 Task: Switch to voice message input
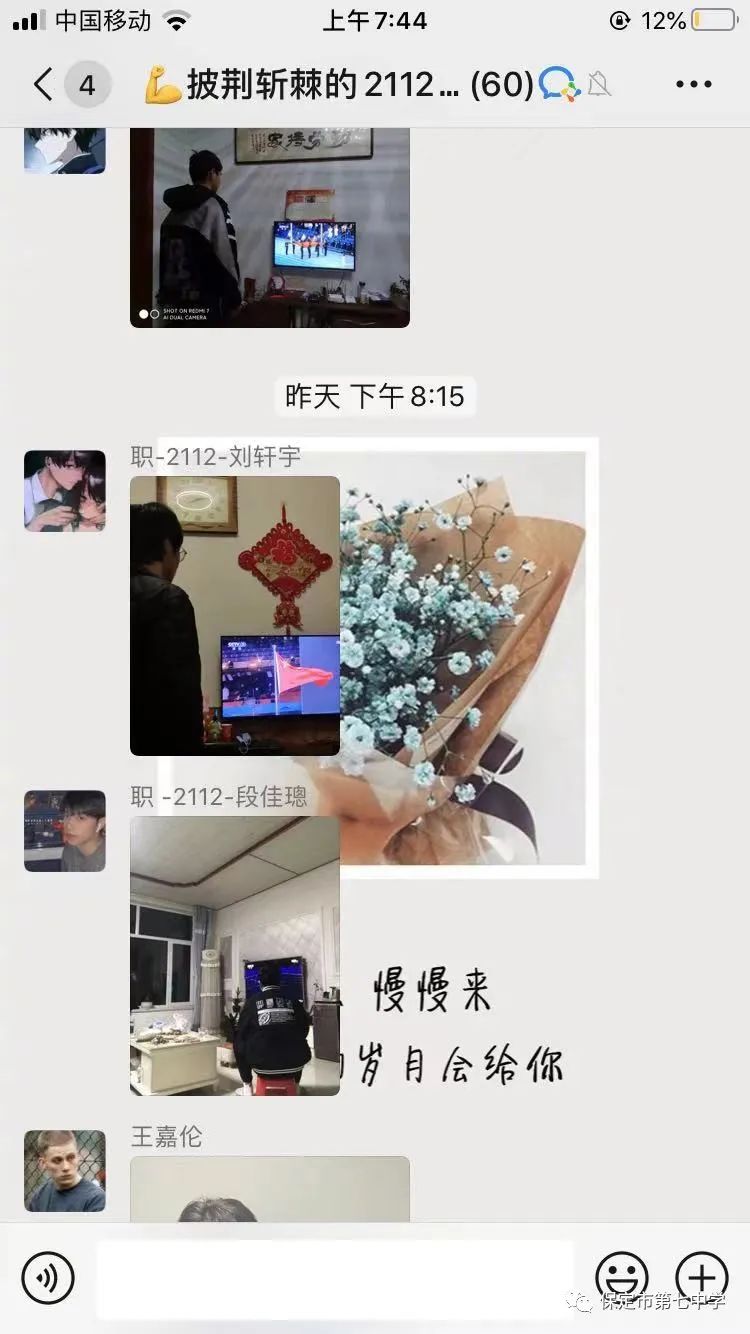pyautogui.click(x=48, y=1277)
